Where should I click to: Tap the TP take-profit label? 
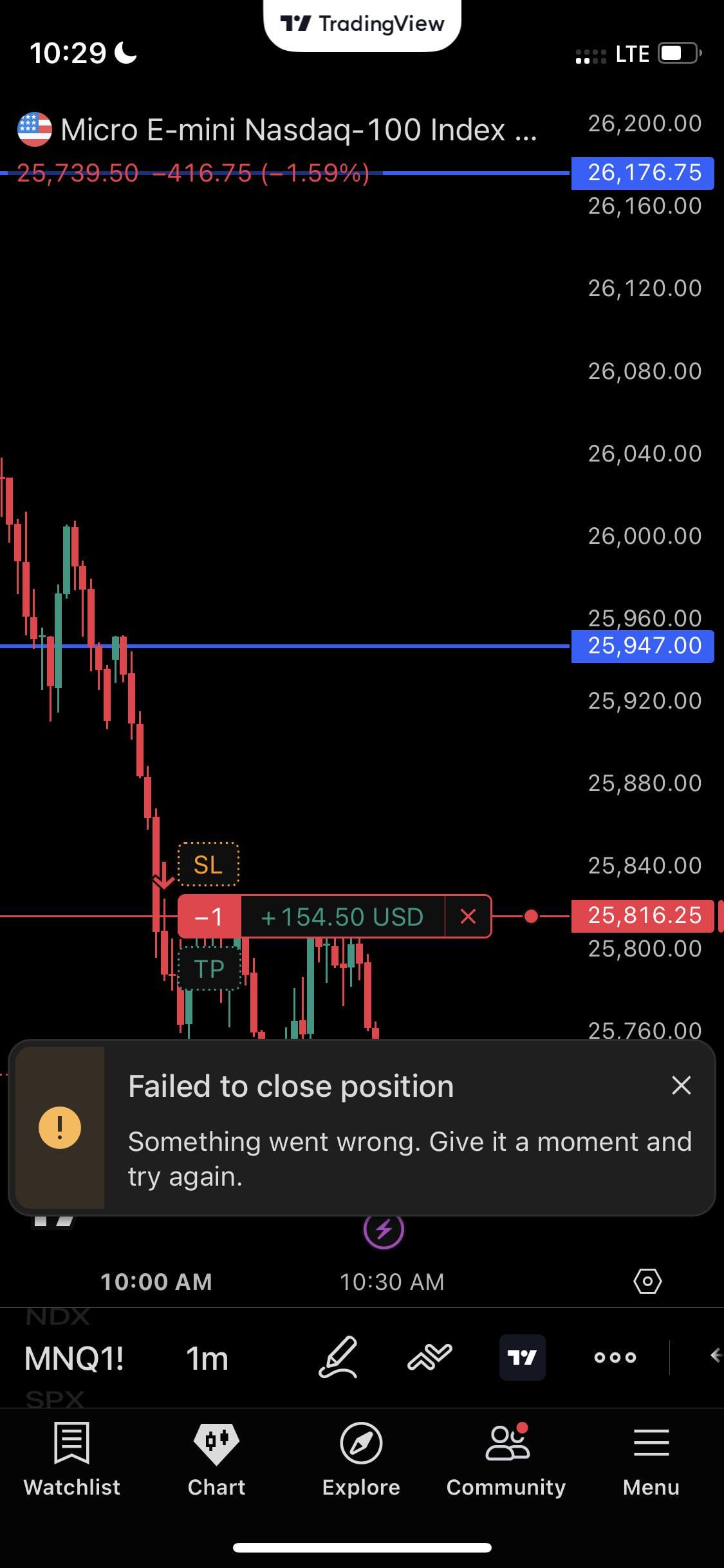point(209,968)
